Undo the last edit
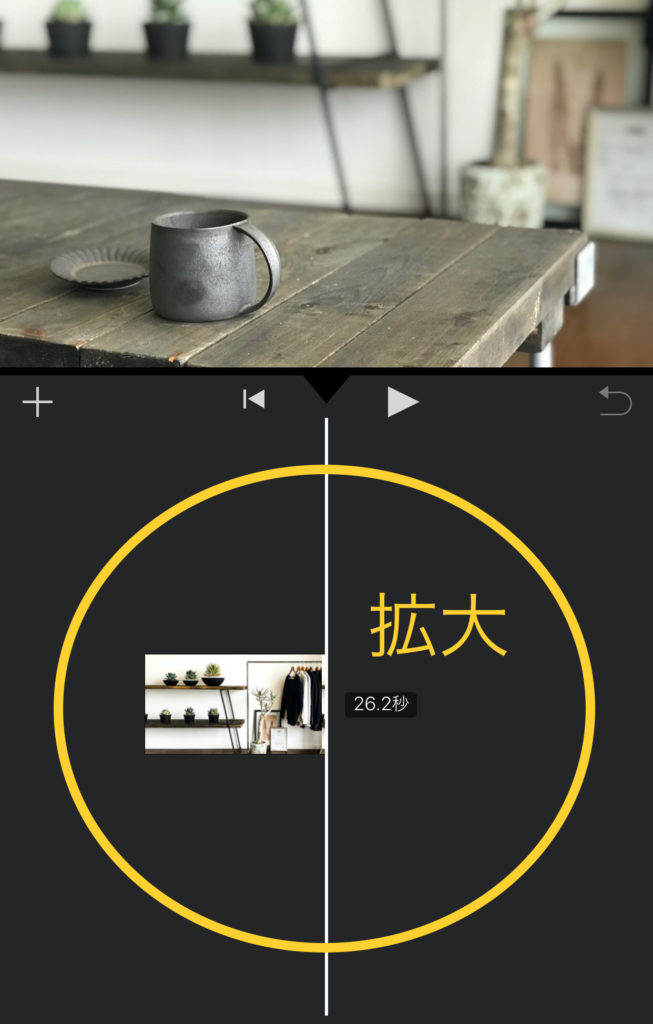653x1024 pixels. pyautogui.click(x=615, y=401)
